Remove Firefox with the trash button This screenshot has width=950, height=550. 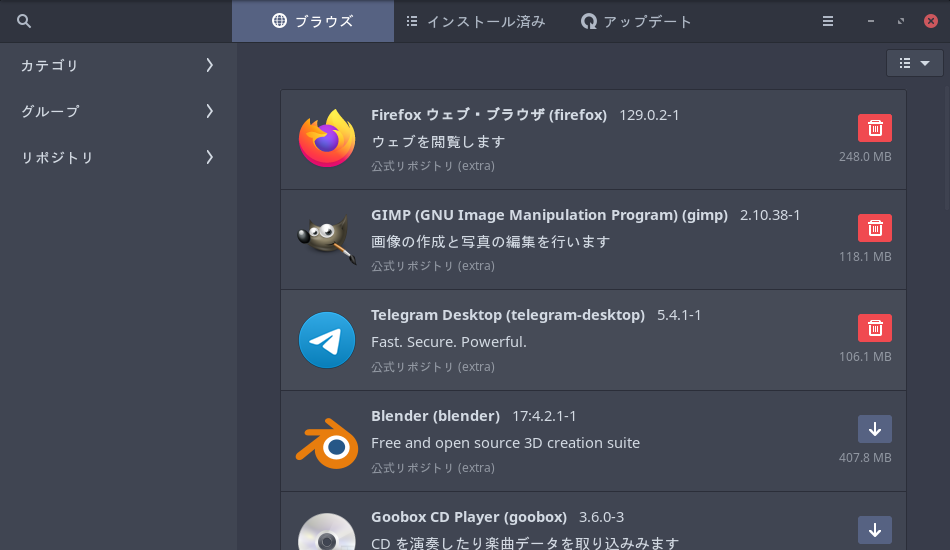coord(874,128)
